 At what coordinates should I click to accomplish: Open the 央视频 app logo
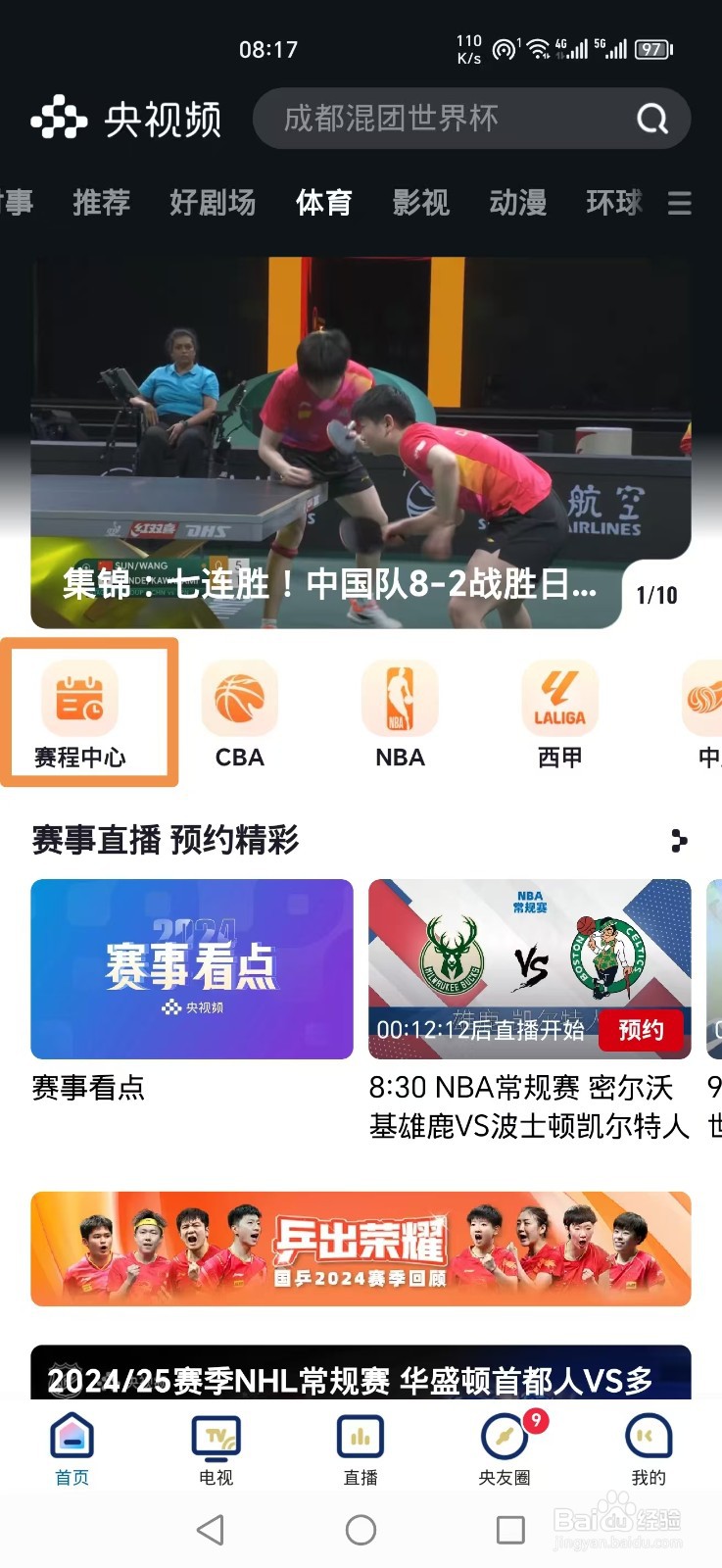pos(127,118)
